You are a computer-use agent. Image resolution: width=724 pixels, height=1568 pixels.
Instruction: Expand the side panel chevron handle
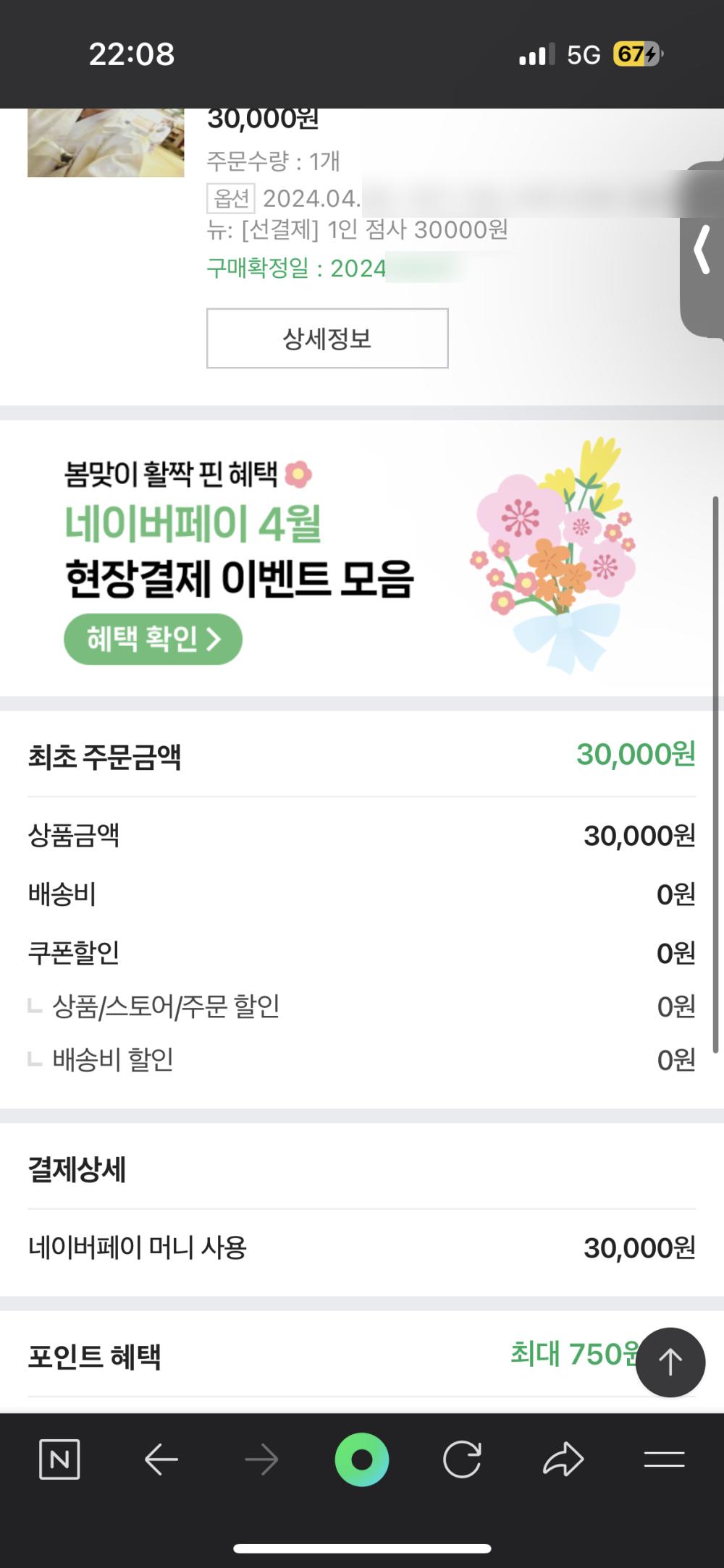(x=702, y=250)
